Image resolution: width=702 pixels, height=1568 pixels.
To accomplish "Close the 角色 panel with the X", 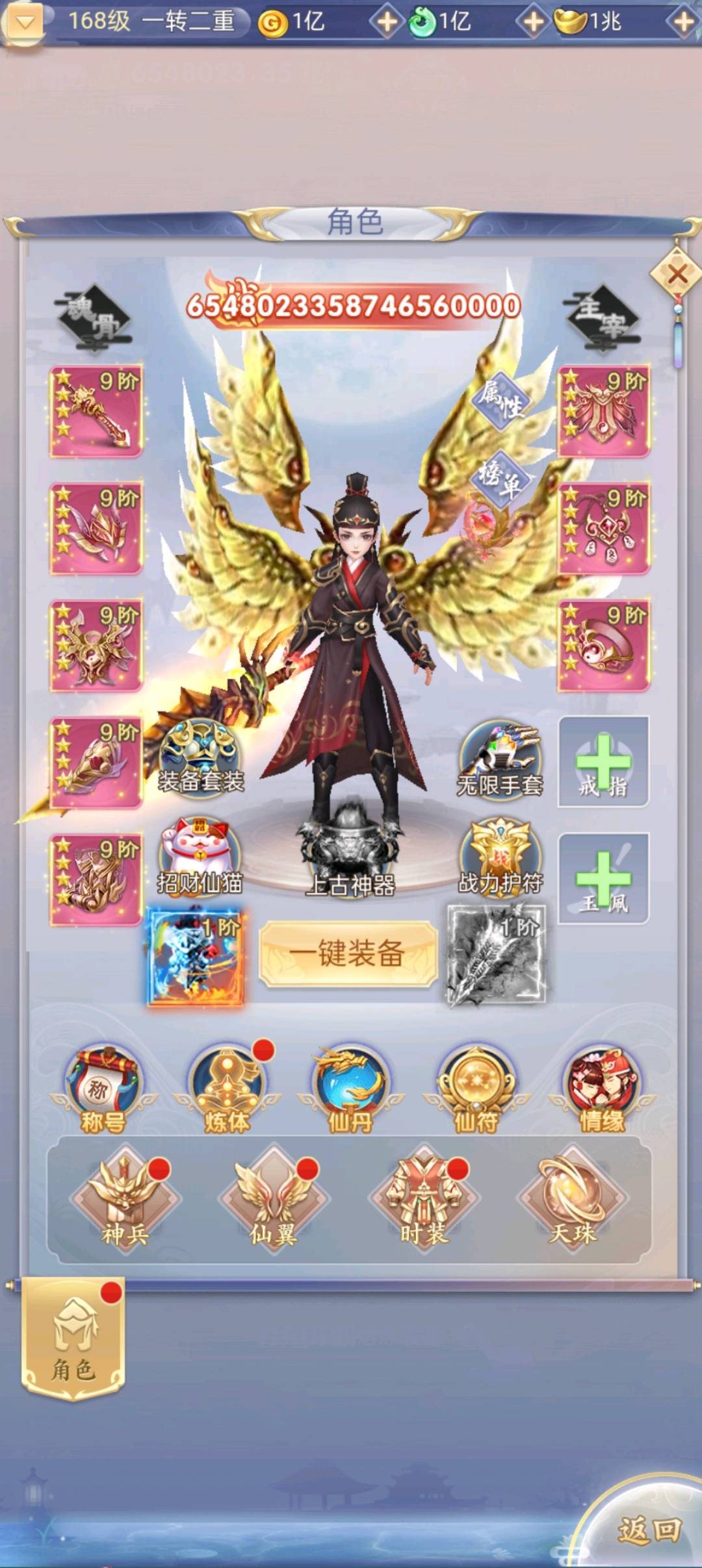I will coord(677,273).
